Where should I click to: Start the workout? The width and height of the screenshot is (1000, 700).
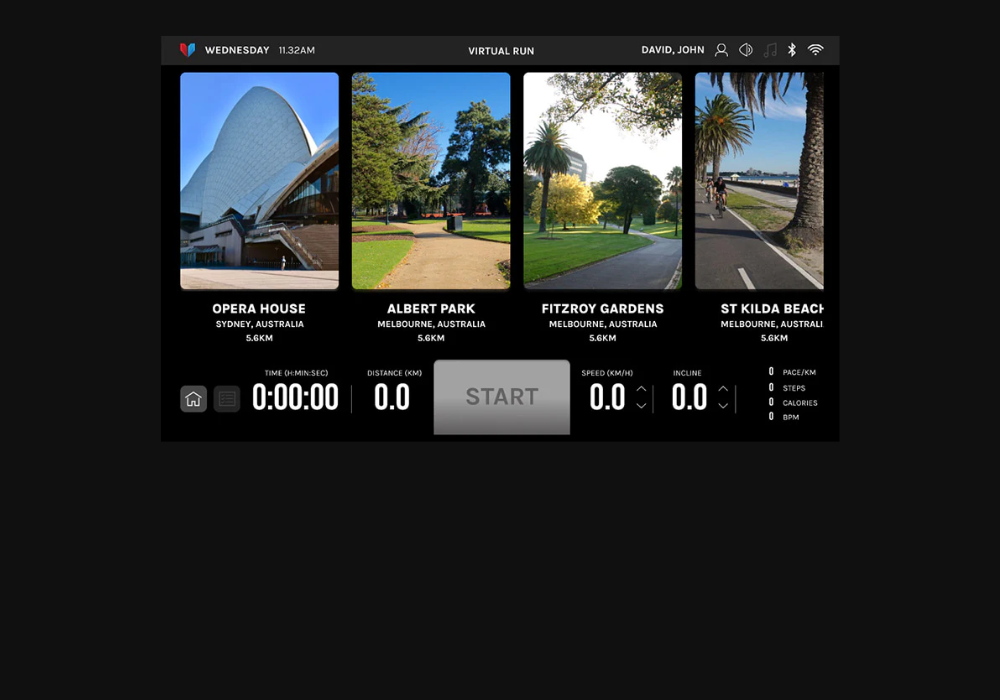coord(502,397)
